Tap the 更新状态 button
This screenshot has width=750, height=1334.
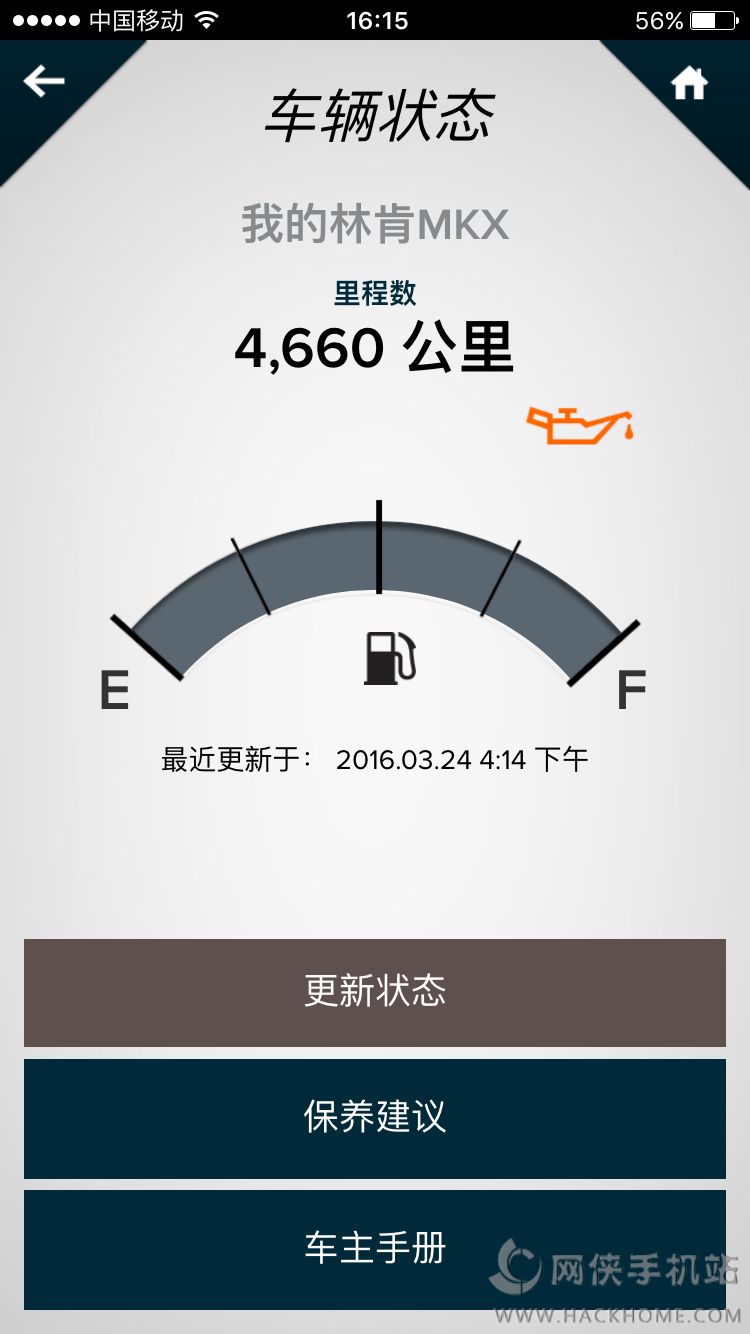[375, 992]
